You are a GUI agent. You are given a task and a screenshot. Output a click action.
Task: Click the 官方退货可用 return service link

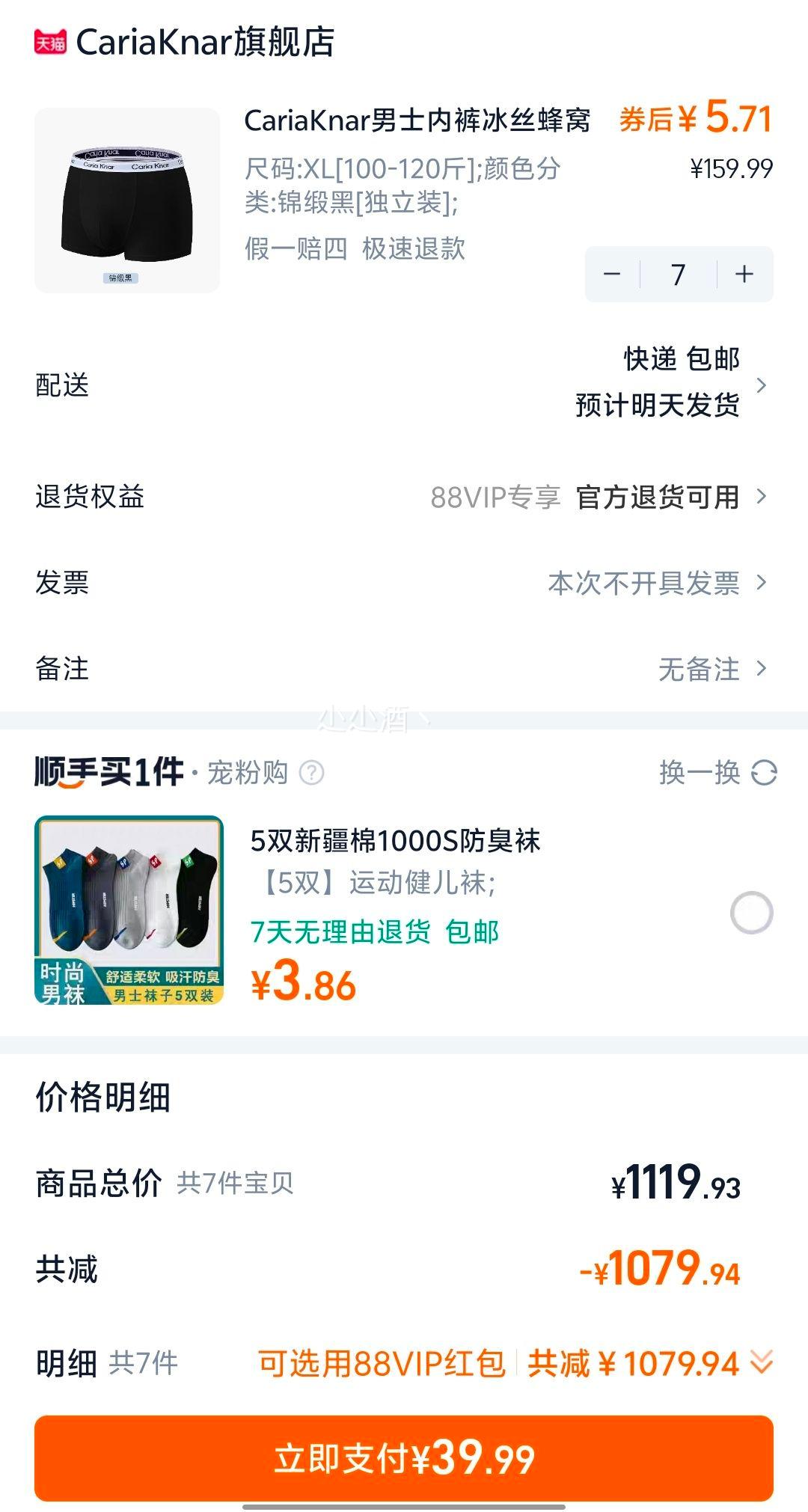pyautogui.click(x=658, y=497)
